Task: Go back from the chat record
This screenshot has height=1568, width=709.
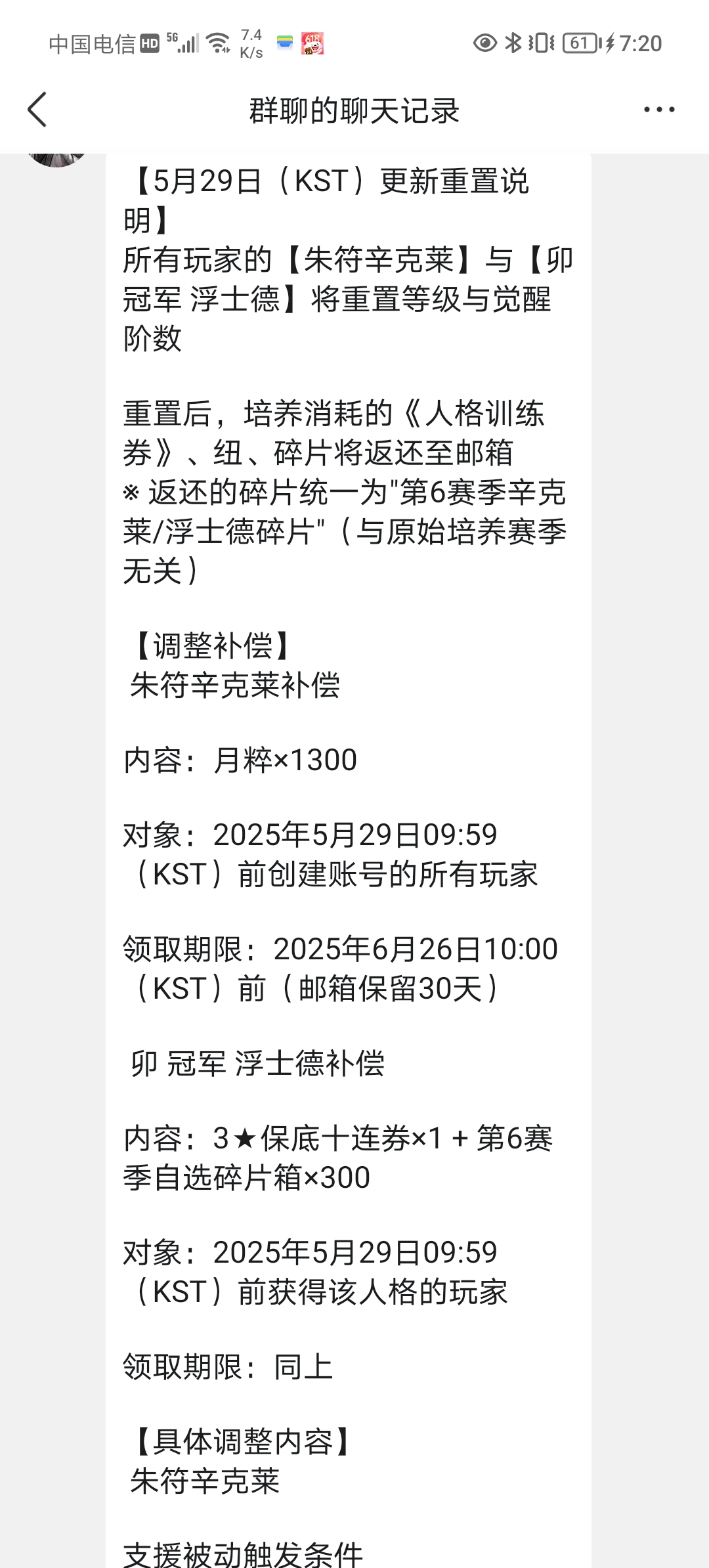Action: click(x=37, y=110)
